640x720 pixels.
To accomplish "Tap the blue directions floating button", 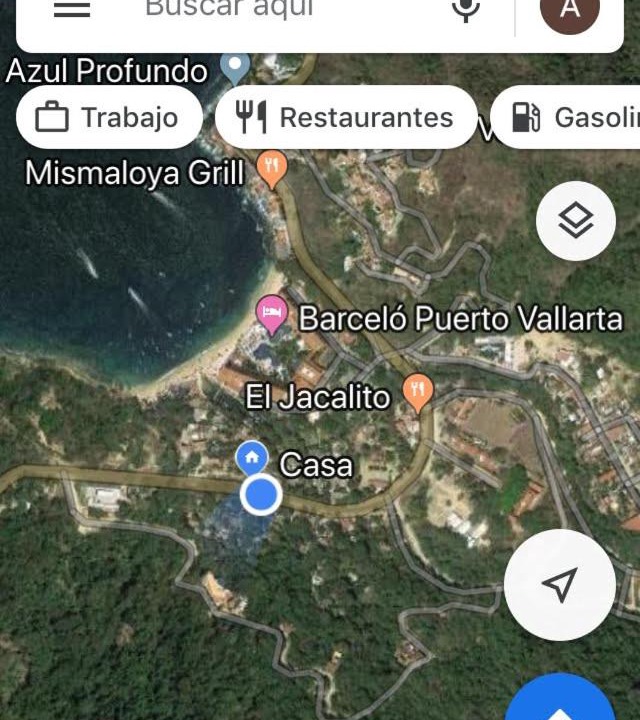I will click(x=560, y=705).
